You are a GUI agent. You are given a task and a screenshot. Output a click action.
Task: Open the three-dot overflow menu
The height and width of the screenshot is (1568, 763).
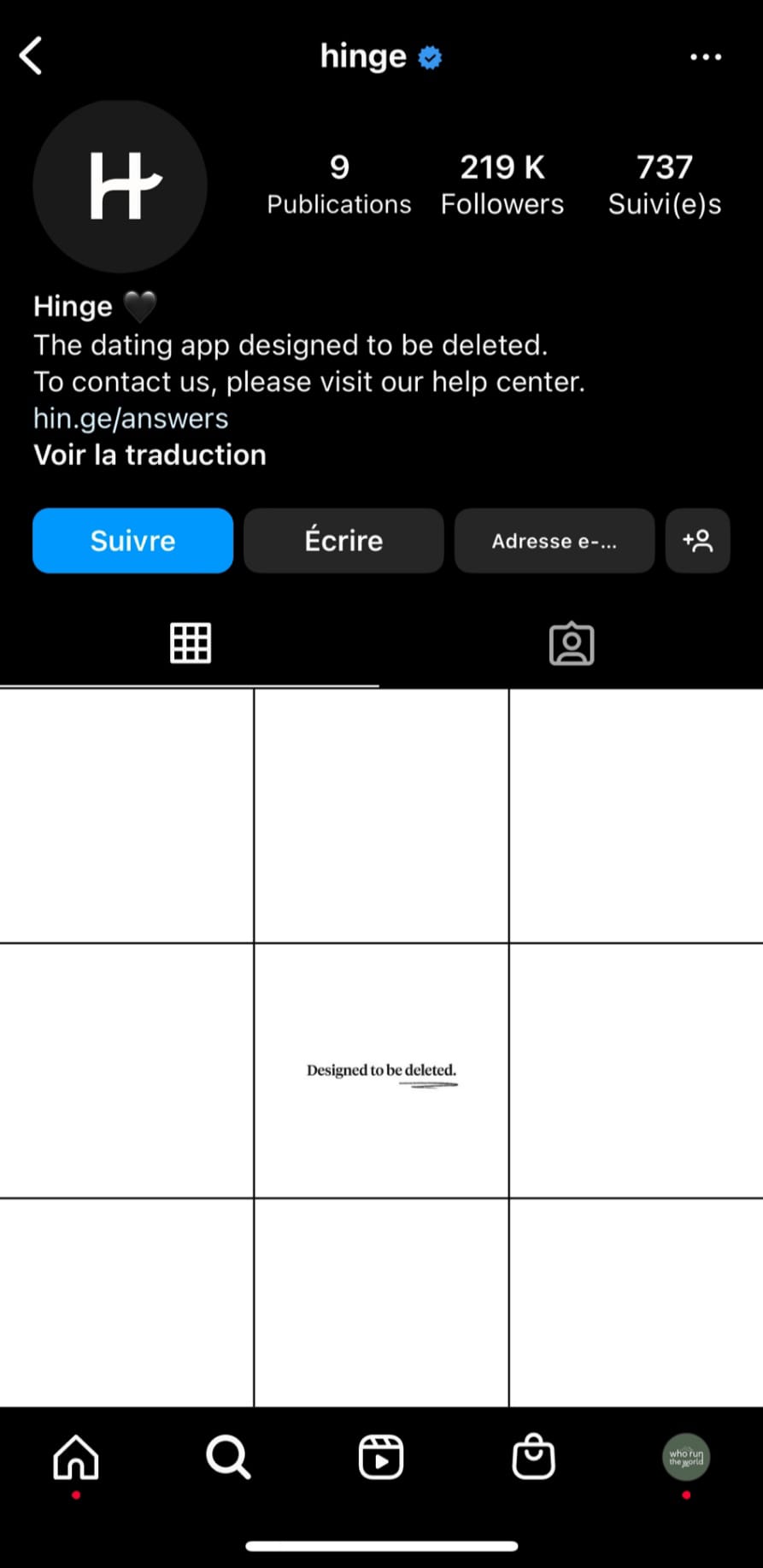[706, 57]
